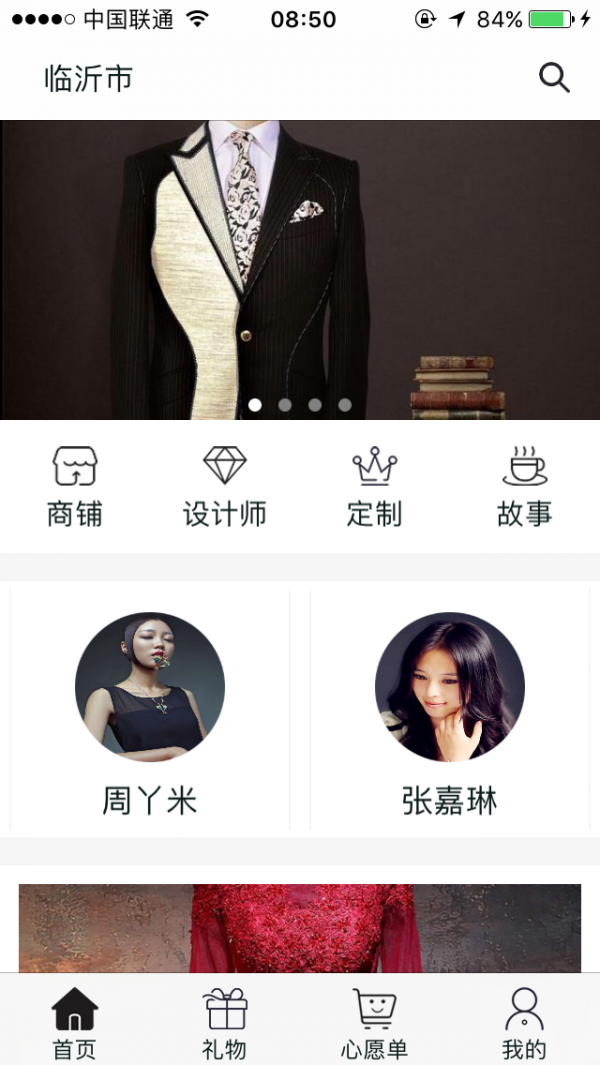Open the 心愿单 wishlist tab

375,1022
